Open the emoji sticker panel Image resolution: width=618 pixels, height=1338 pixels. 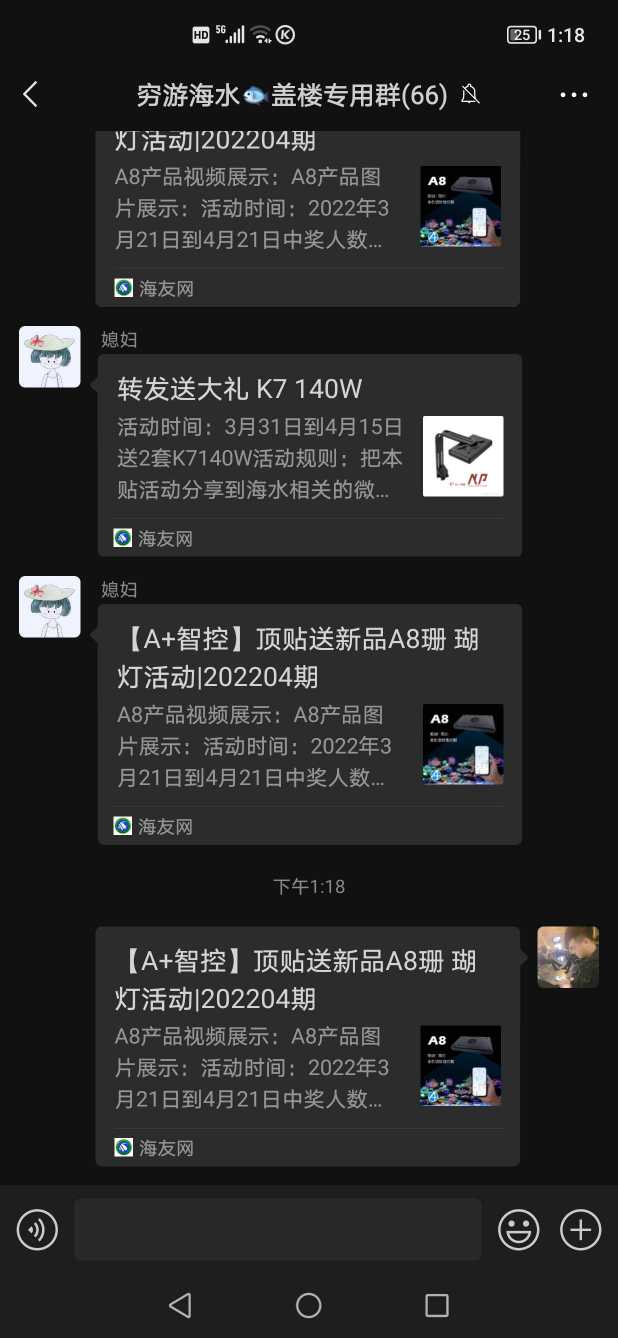519,1229
